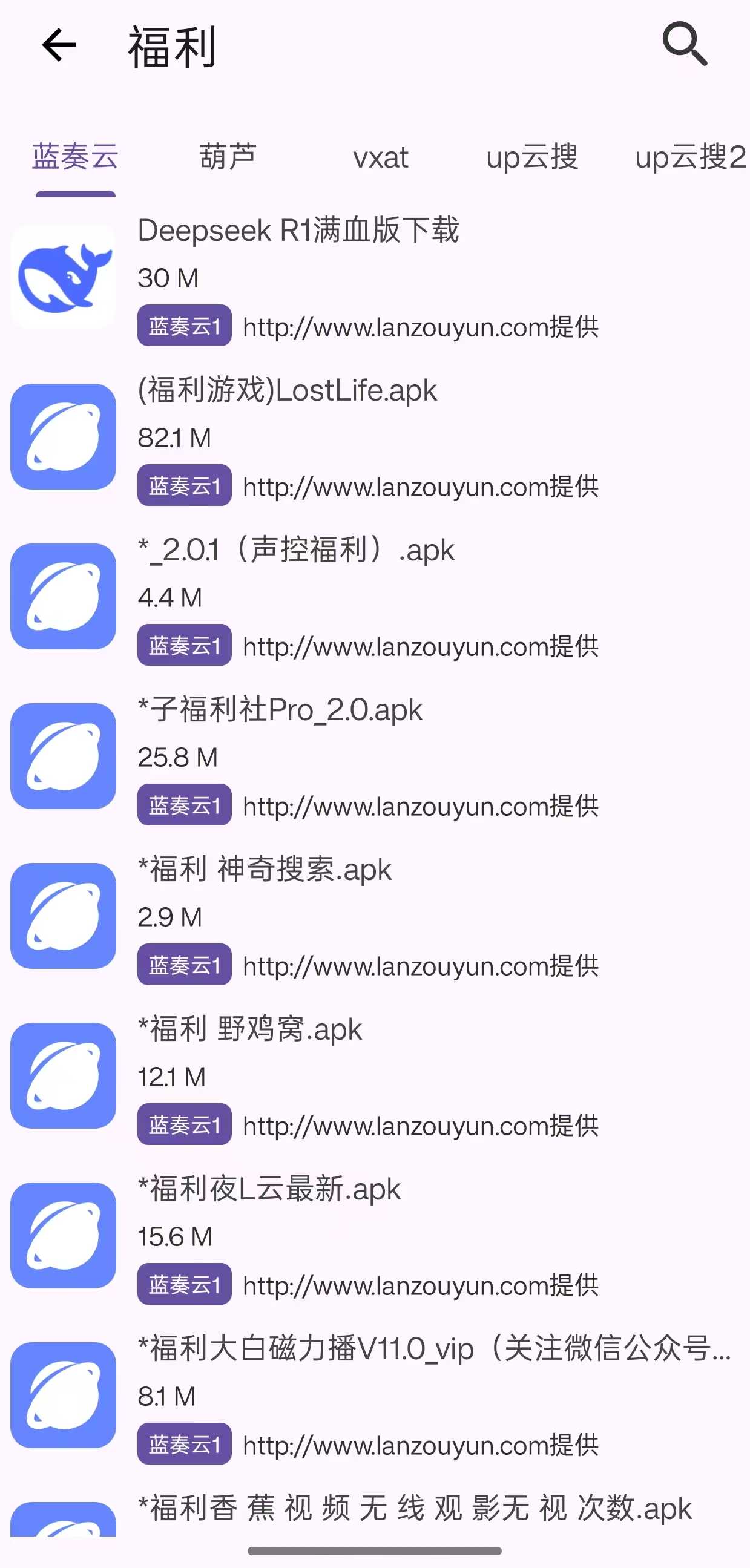The image size is (750, 1568).
Task: Open Deepseek R1满血版下载 entry
Action: (298, 231)
